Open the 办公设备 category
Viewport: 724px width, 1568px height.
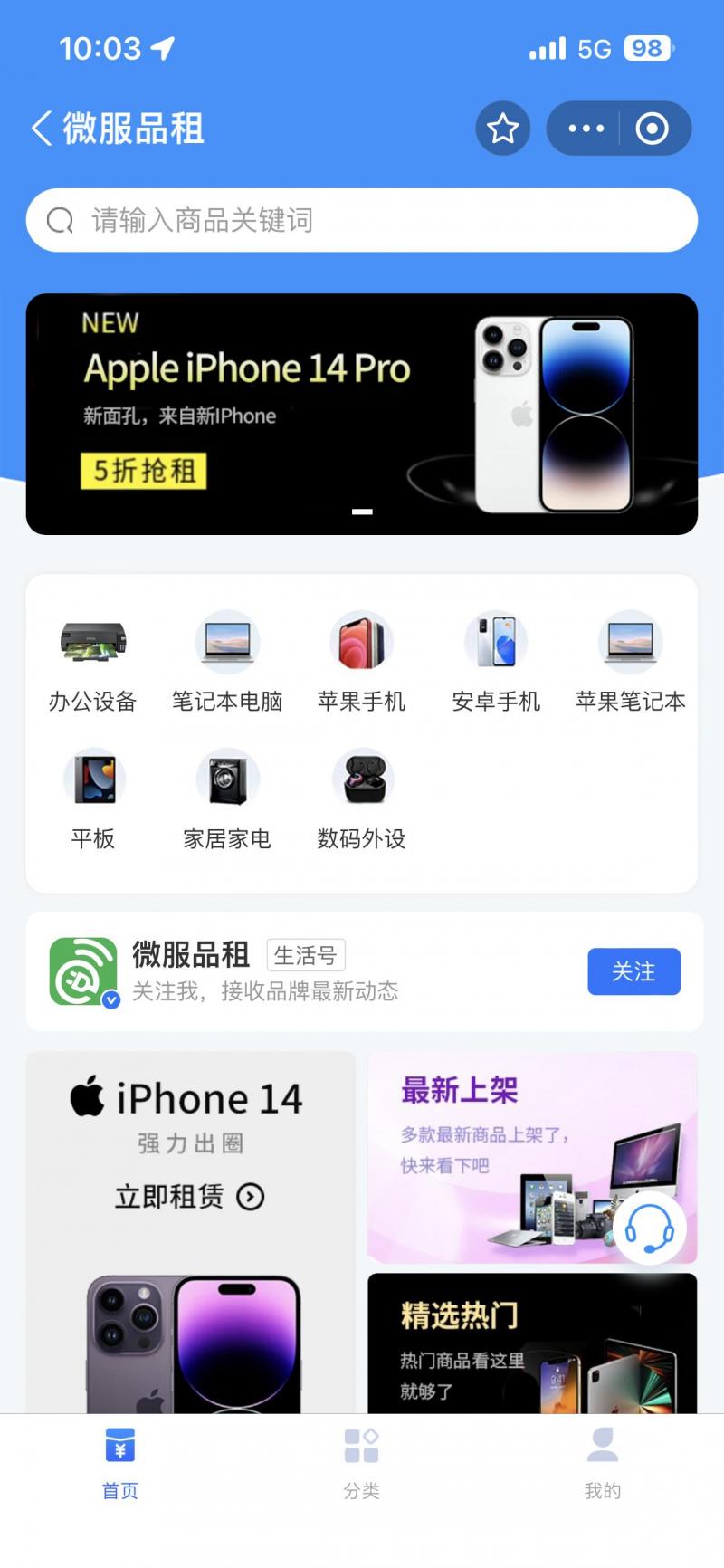click(93, 661)
